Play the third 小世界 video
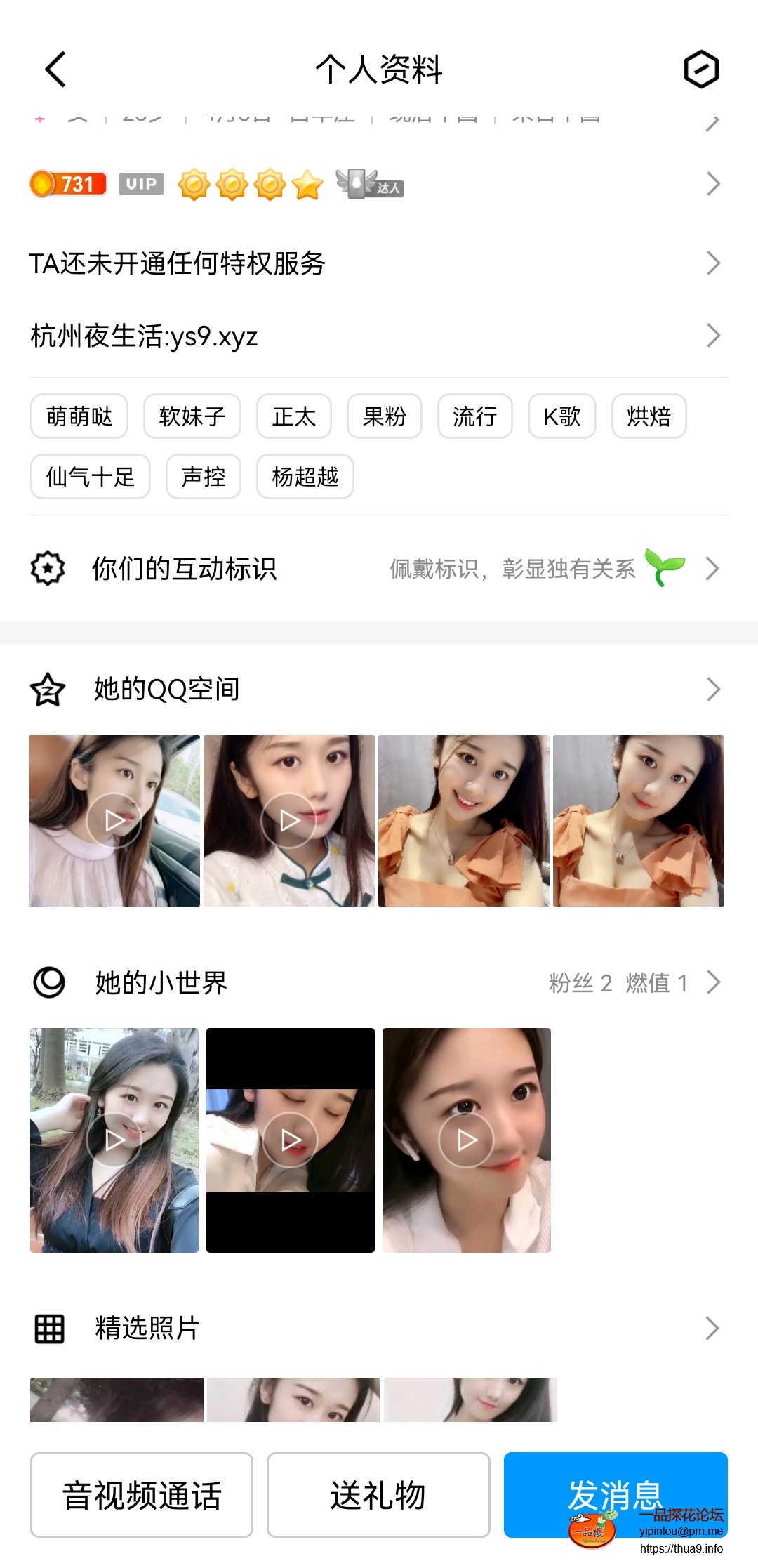 (x=467, y=1140)
